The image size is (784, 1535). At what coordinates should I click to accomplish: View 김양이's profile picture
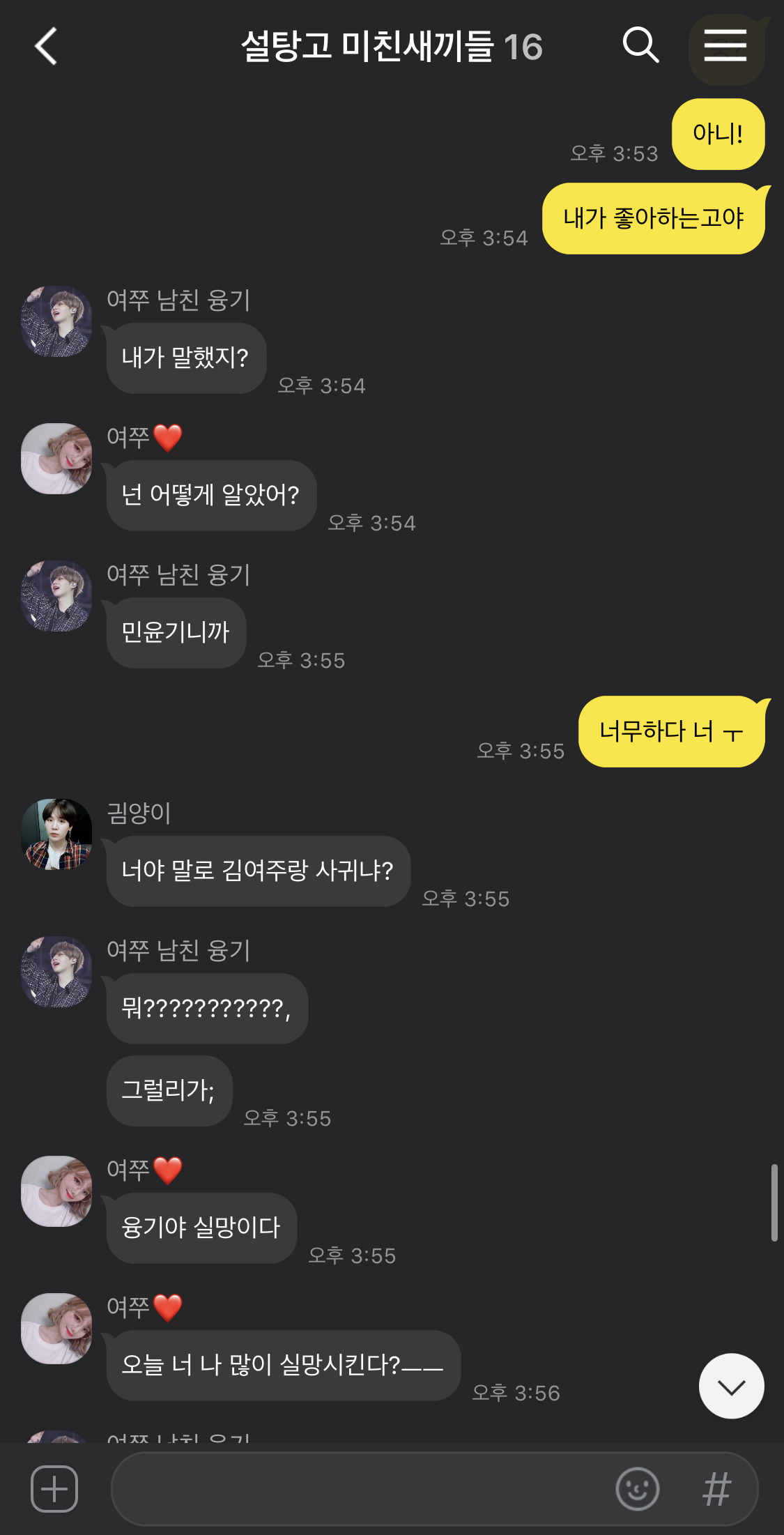pos(56,834)
